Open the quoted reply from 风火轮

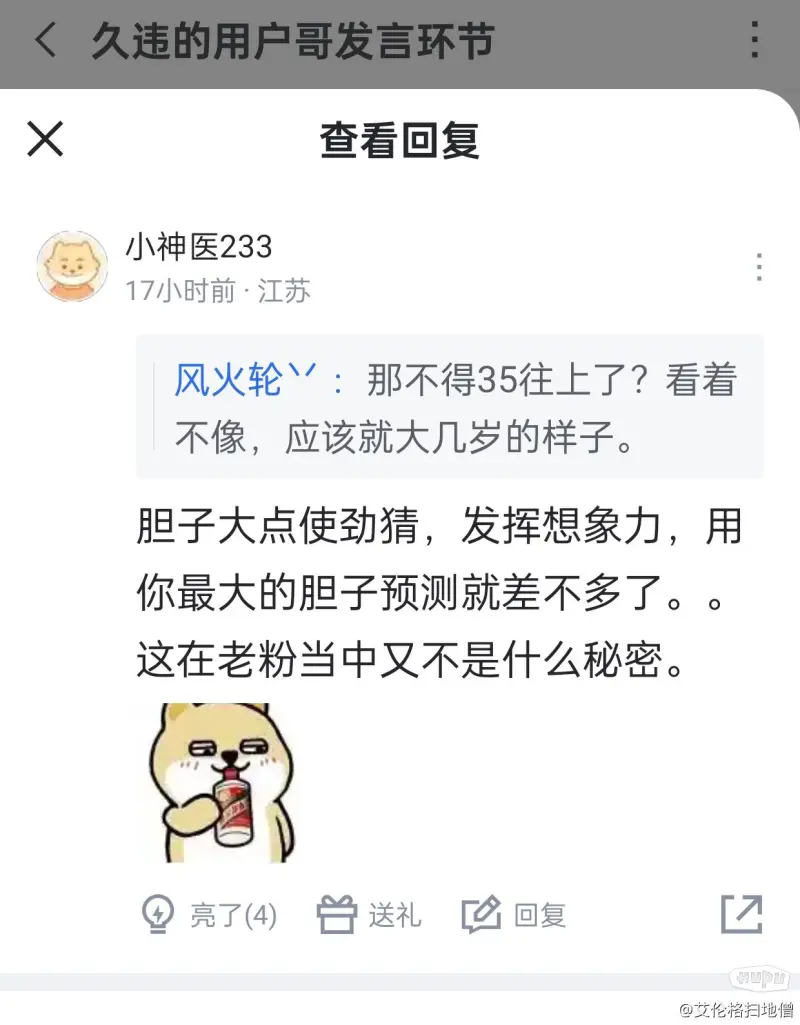point(450,408)
